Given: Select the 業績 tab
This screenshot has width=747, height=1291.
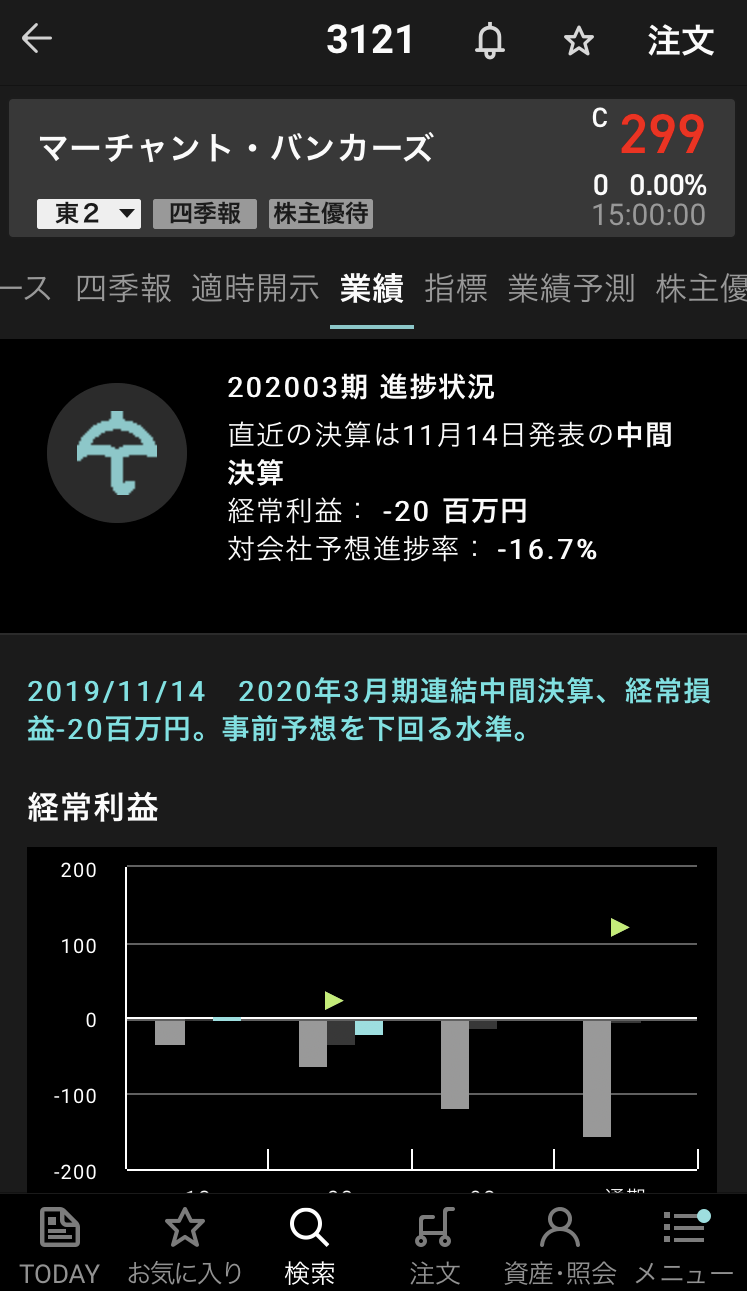Looking at the screenshot, I should [371, 289].
